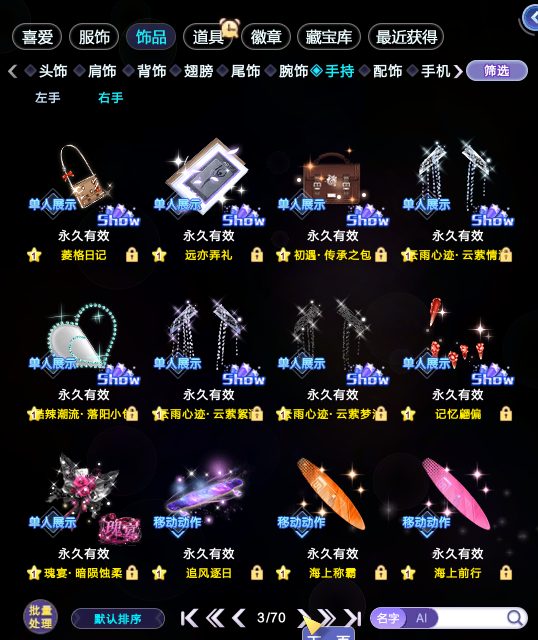Go to the previous page

[x=239, y=618]
